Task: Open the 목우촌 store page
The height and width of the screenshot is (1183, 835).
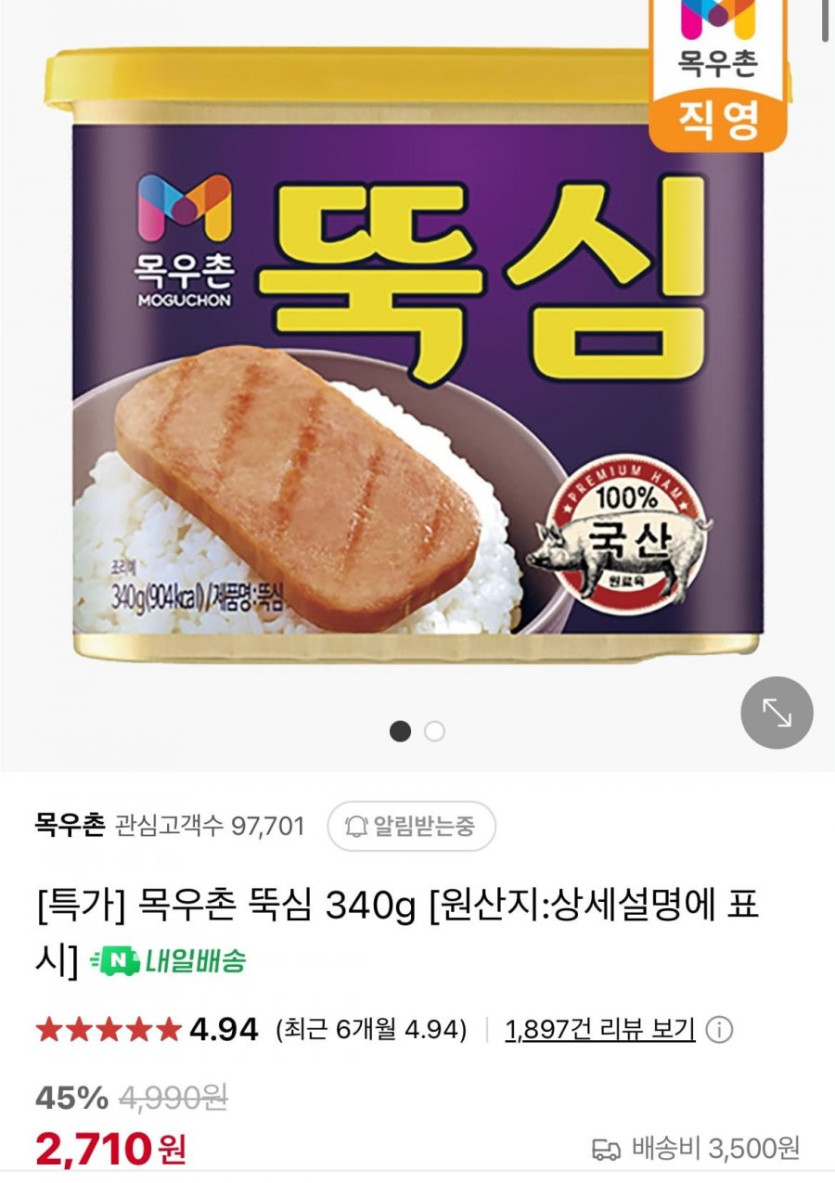Action: (x=69, y=826)
